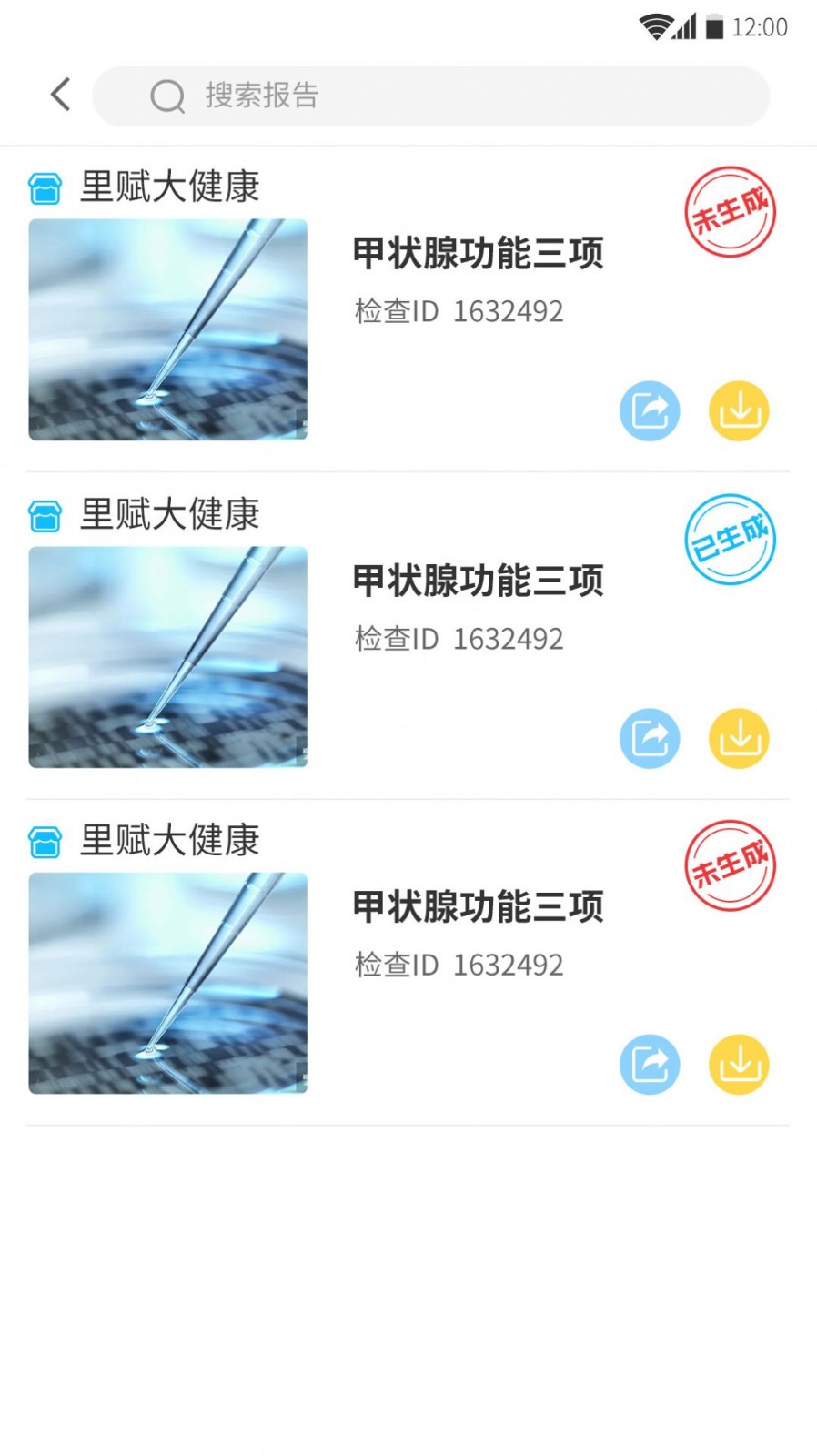Click the search magnifier icon
Screen dimensions: 817x1456
167,95
